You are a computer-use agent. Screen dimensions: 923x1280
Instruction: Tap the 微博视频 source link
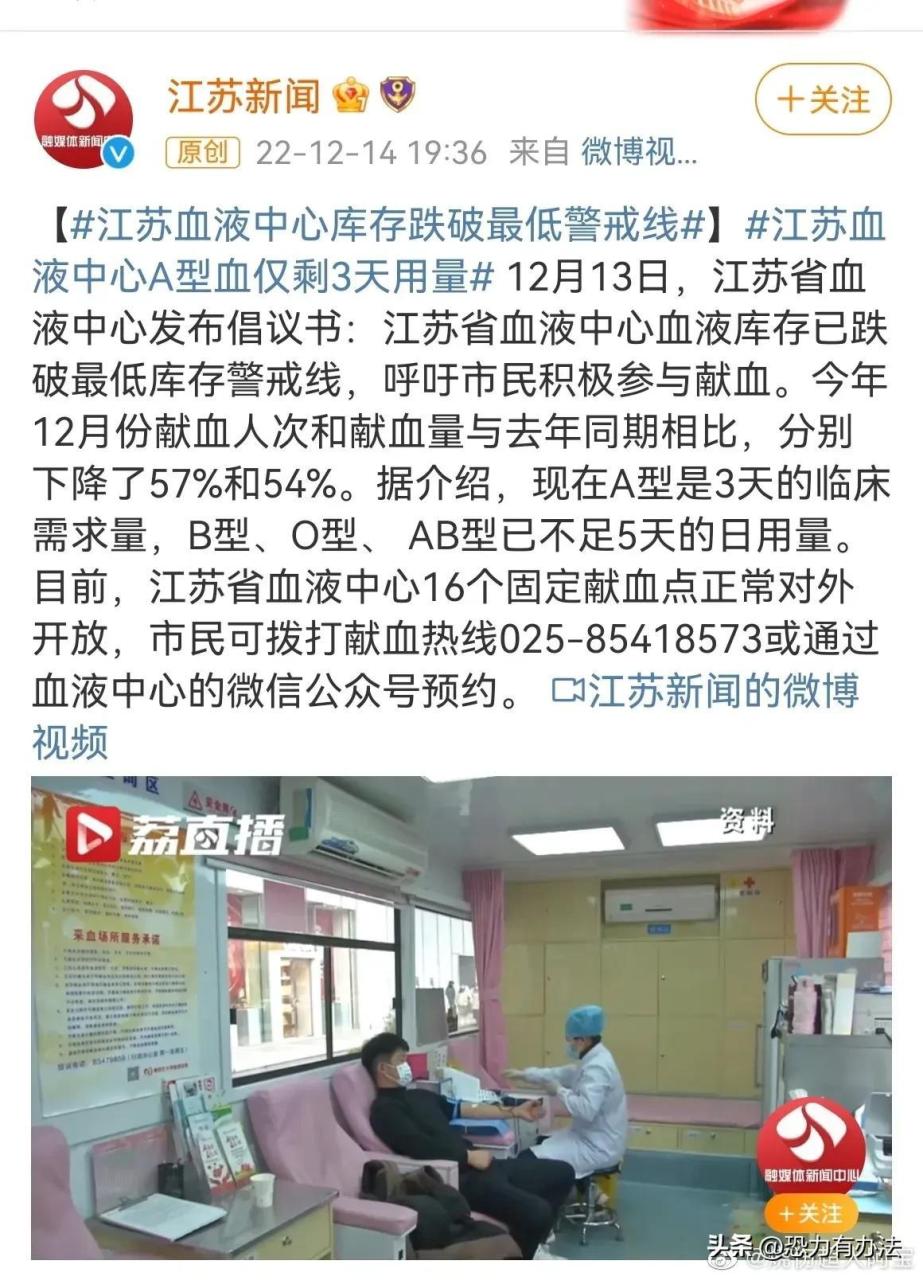pyautogui.click(x=639, y=153)
